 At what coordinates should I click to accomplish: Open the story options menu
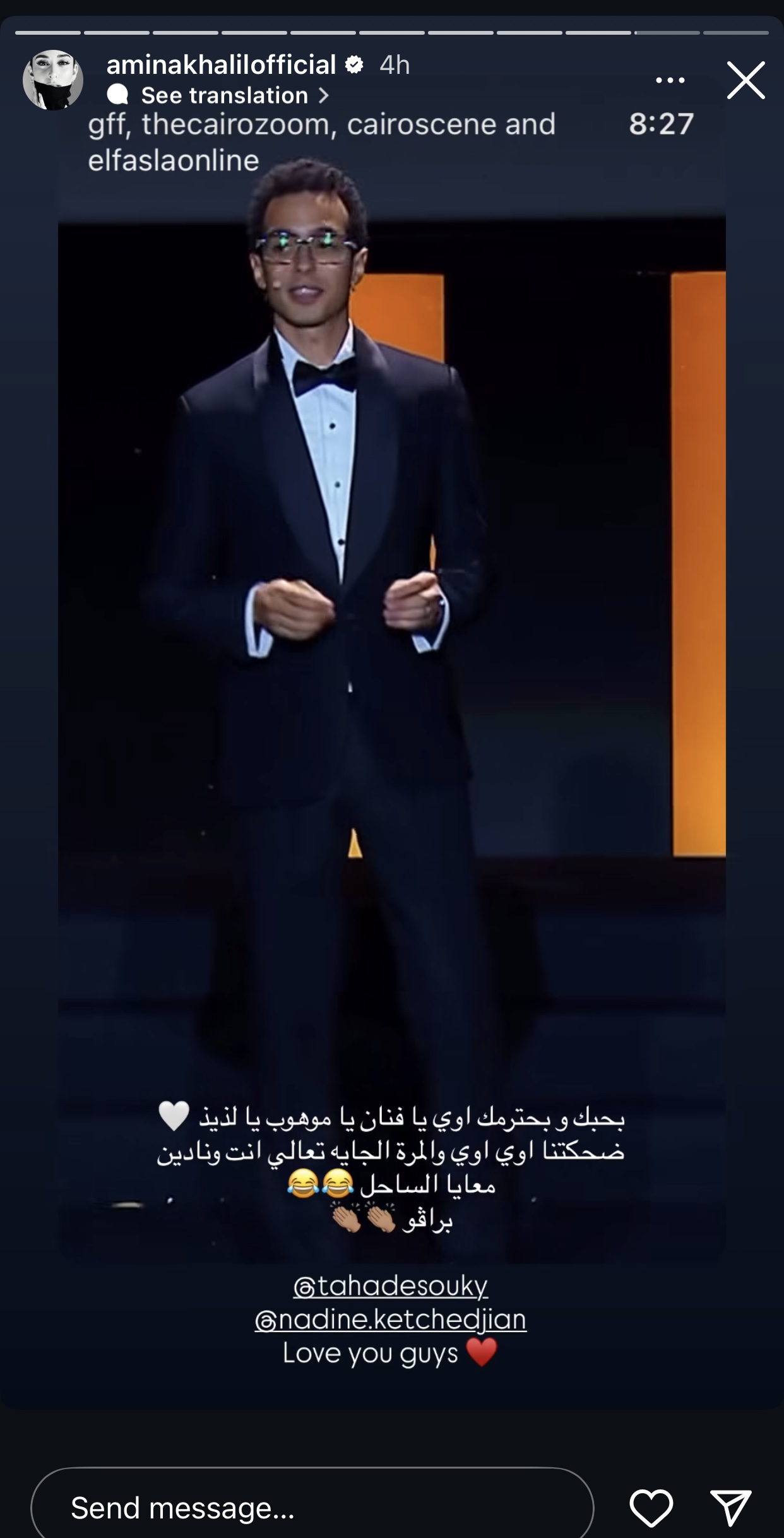(x=670, y=80)
